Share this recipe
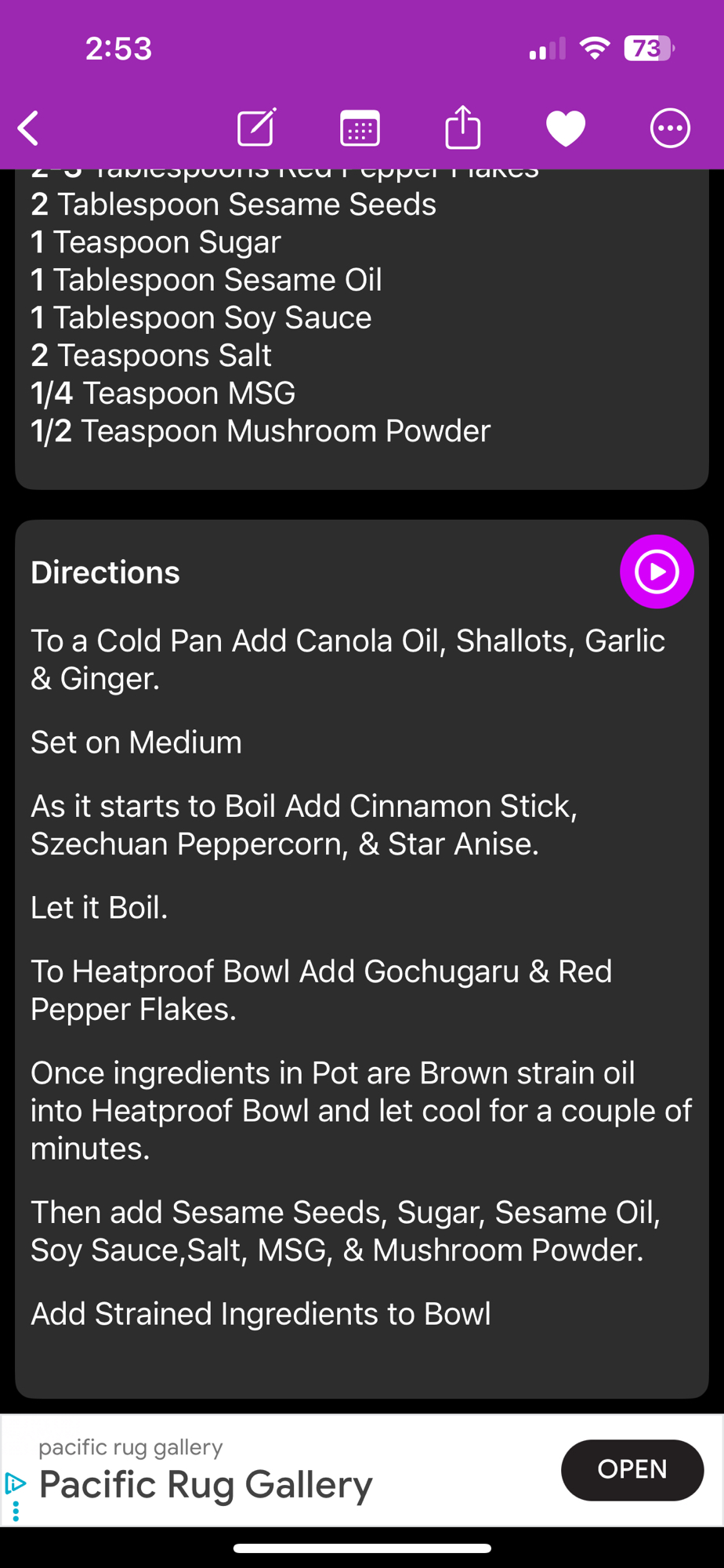The image size is (724, 1568). (462, 127)
